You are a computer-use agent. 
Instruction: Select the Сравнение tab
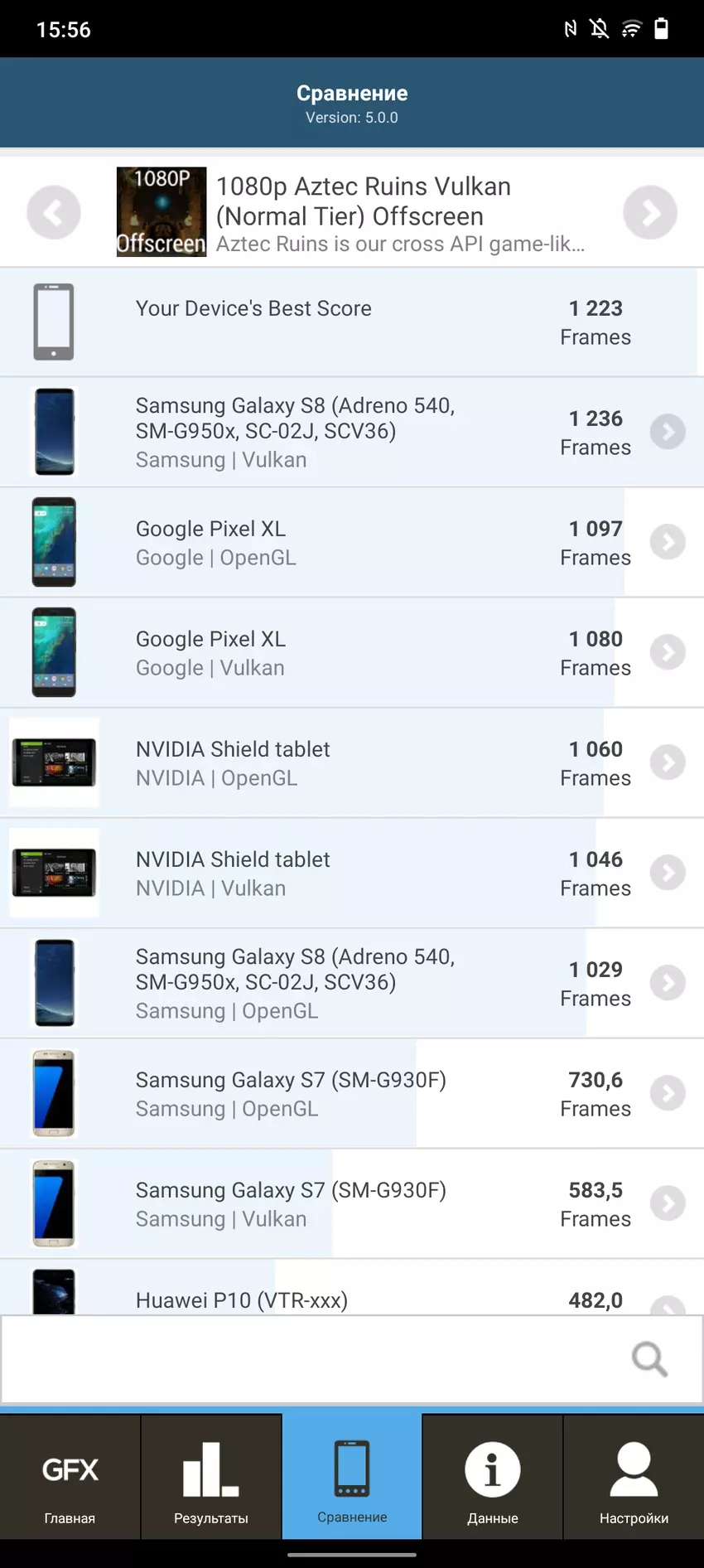pyautogui.click(x=352, y=1479)
